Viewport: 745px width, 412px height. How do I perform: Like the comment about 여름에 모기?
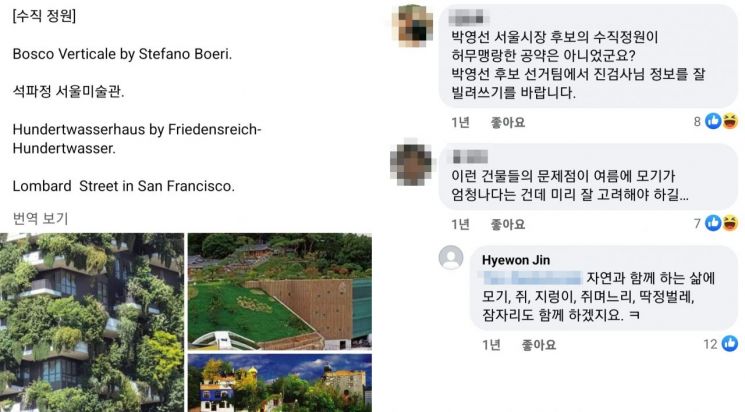tap(507, 224)
